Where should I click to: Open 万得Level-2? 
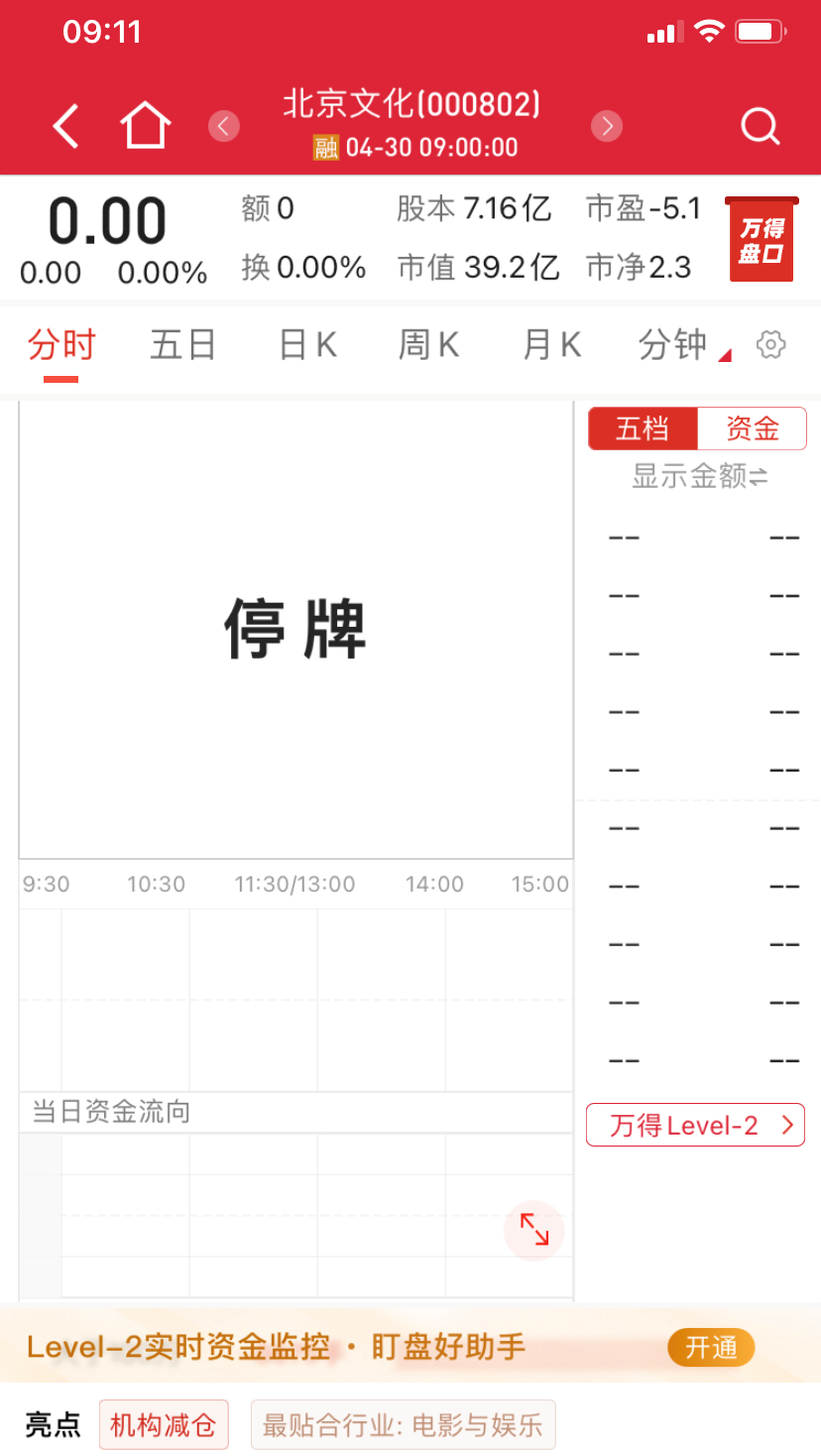[695, 1125]
